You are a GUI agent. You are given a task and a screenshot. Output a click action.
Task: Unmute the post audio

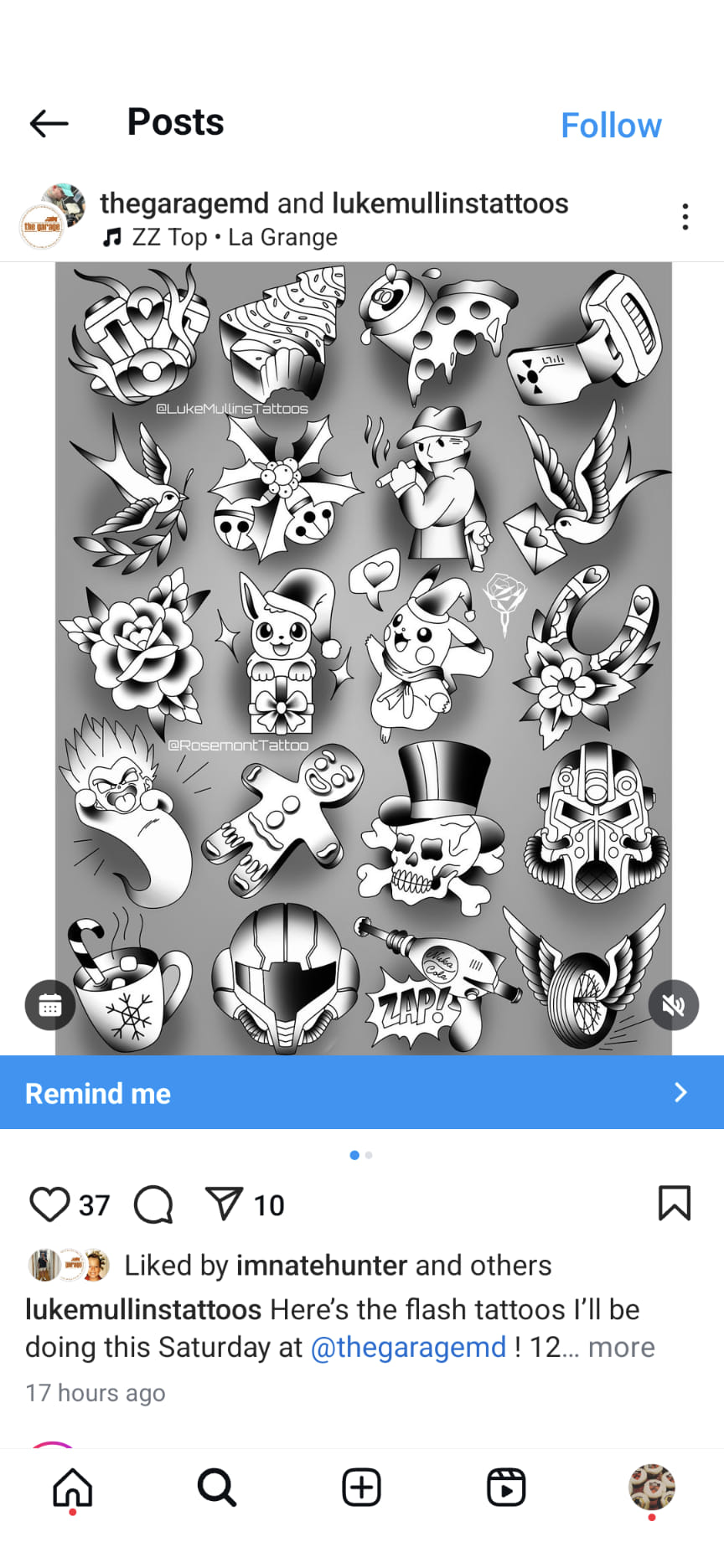click(673, 1005)
